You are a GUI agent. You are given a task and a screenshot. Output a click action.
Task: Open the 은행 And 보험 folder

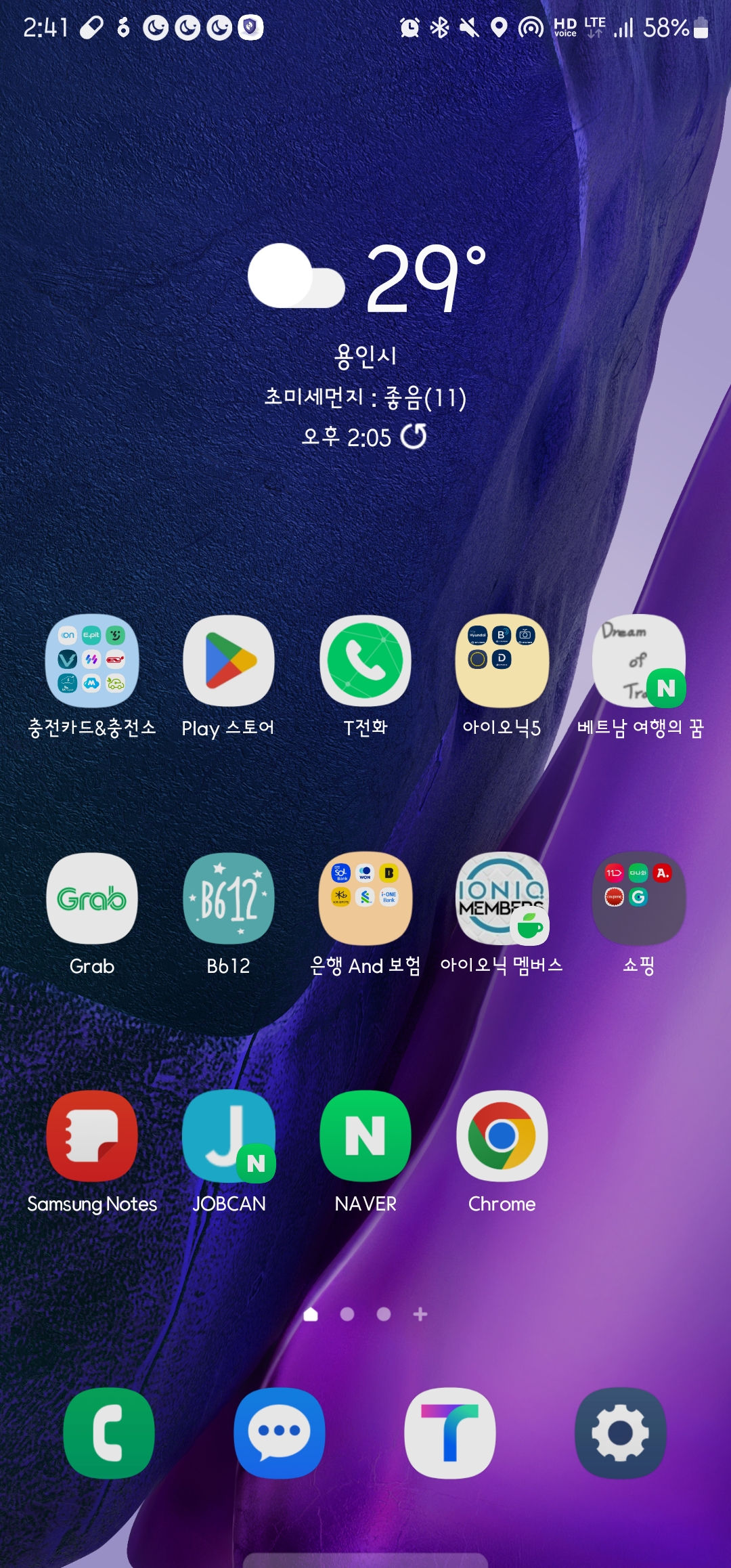click(x=365, y=898)
